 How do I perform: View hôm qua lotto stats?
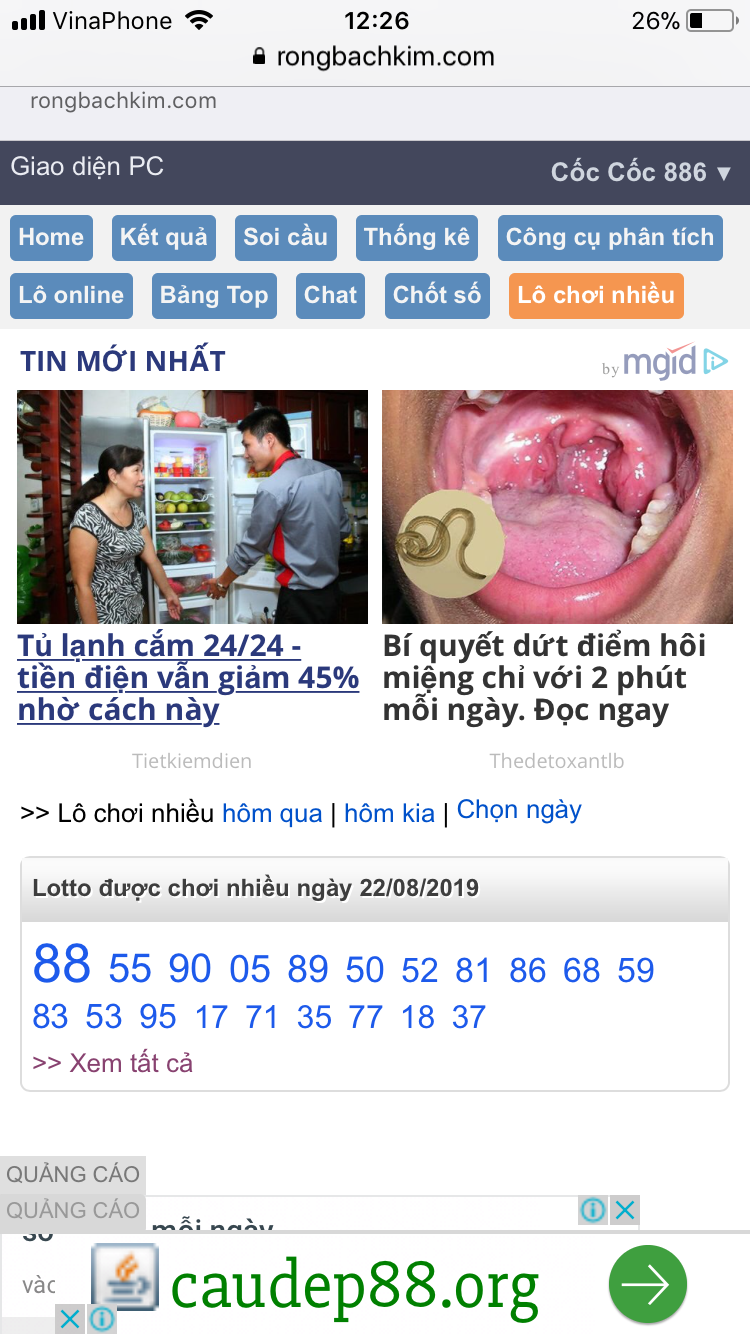[272, 814]
